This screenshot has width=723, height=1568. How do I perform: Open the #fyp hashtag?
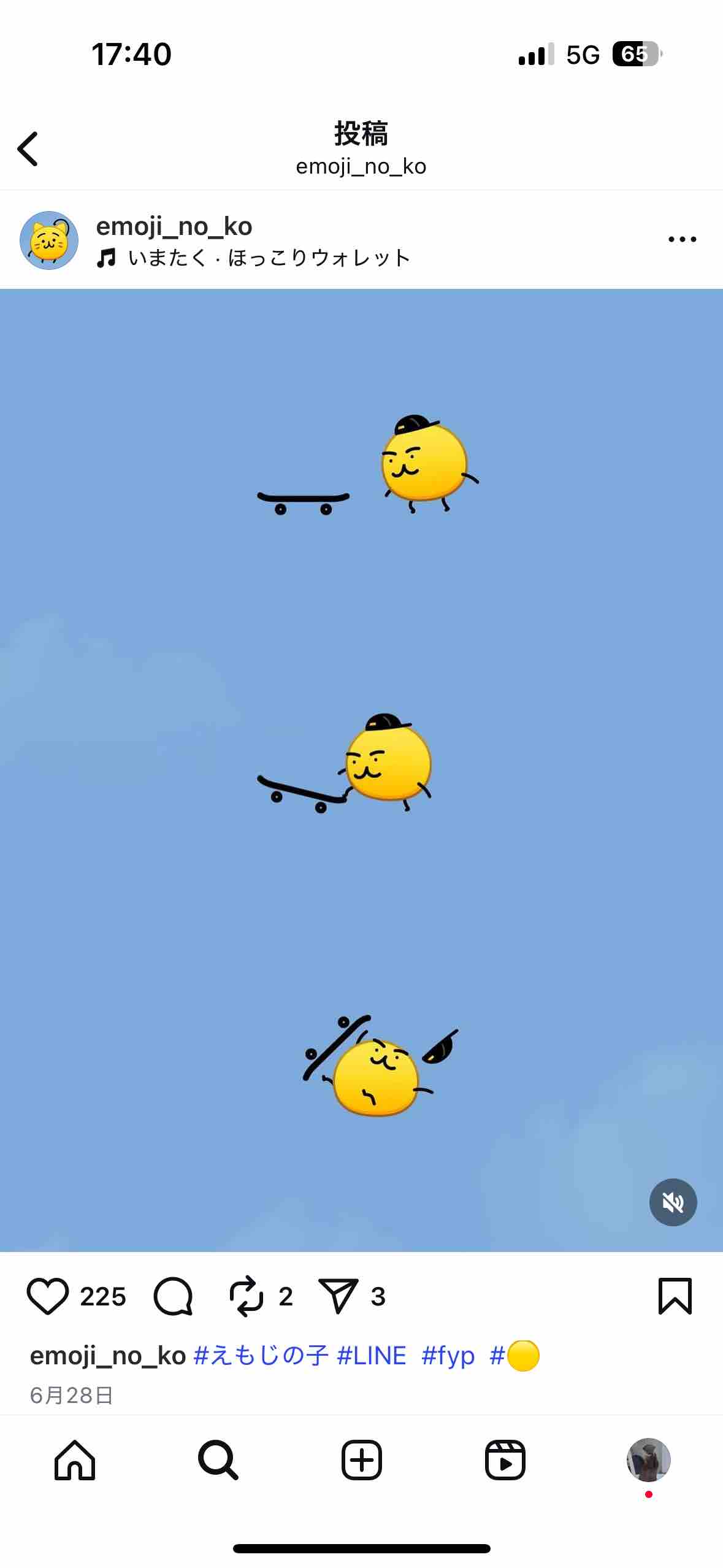448,1356
